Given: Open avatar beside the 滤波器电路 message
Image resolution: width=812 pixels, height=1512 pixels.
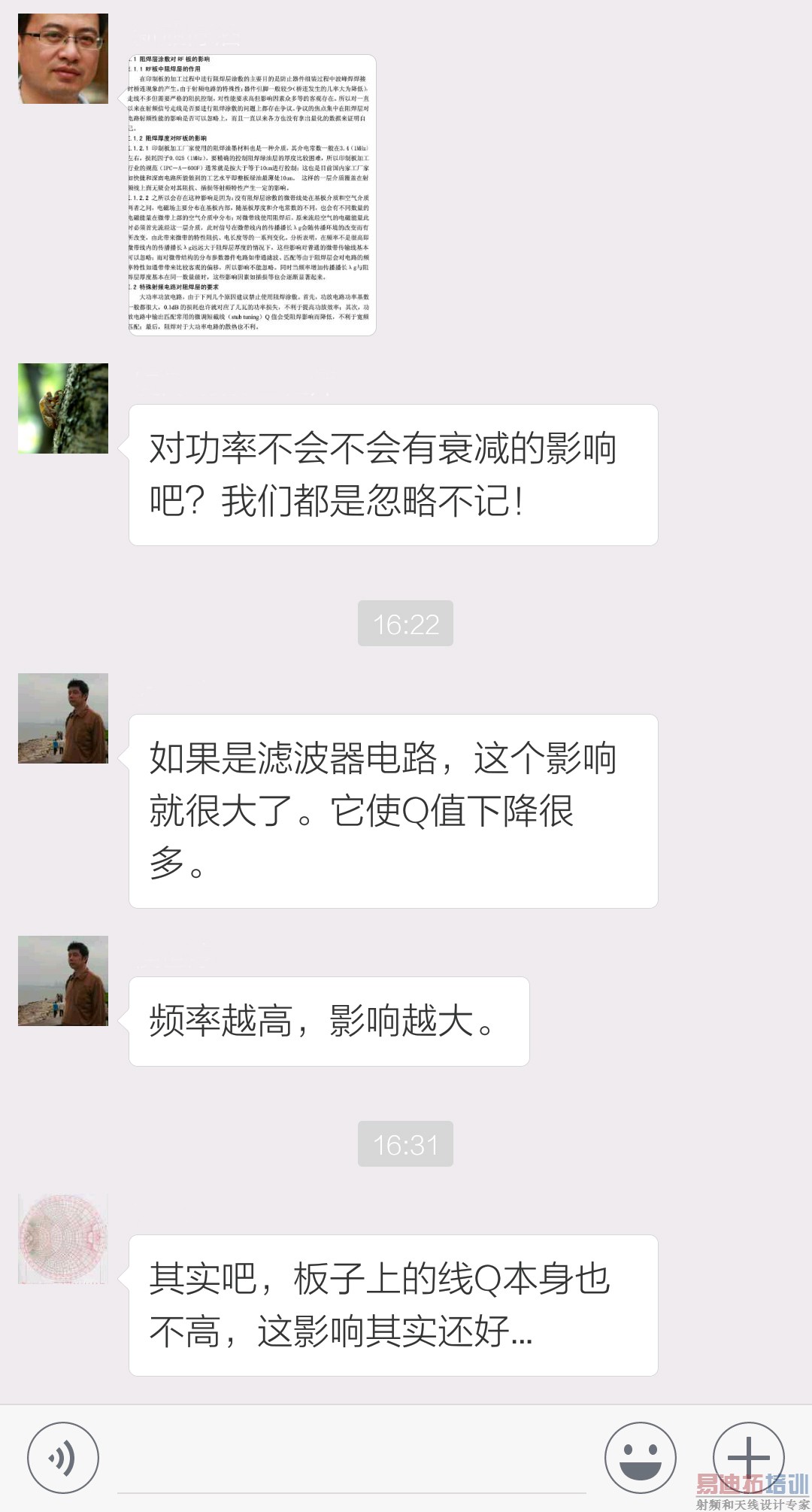Looking at the screenshot, I should (x=63, y=718).
